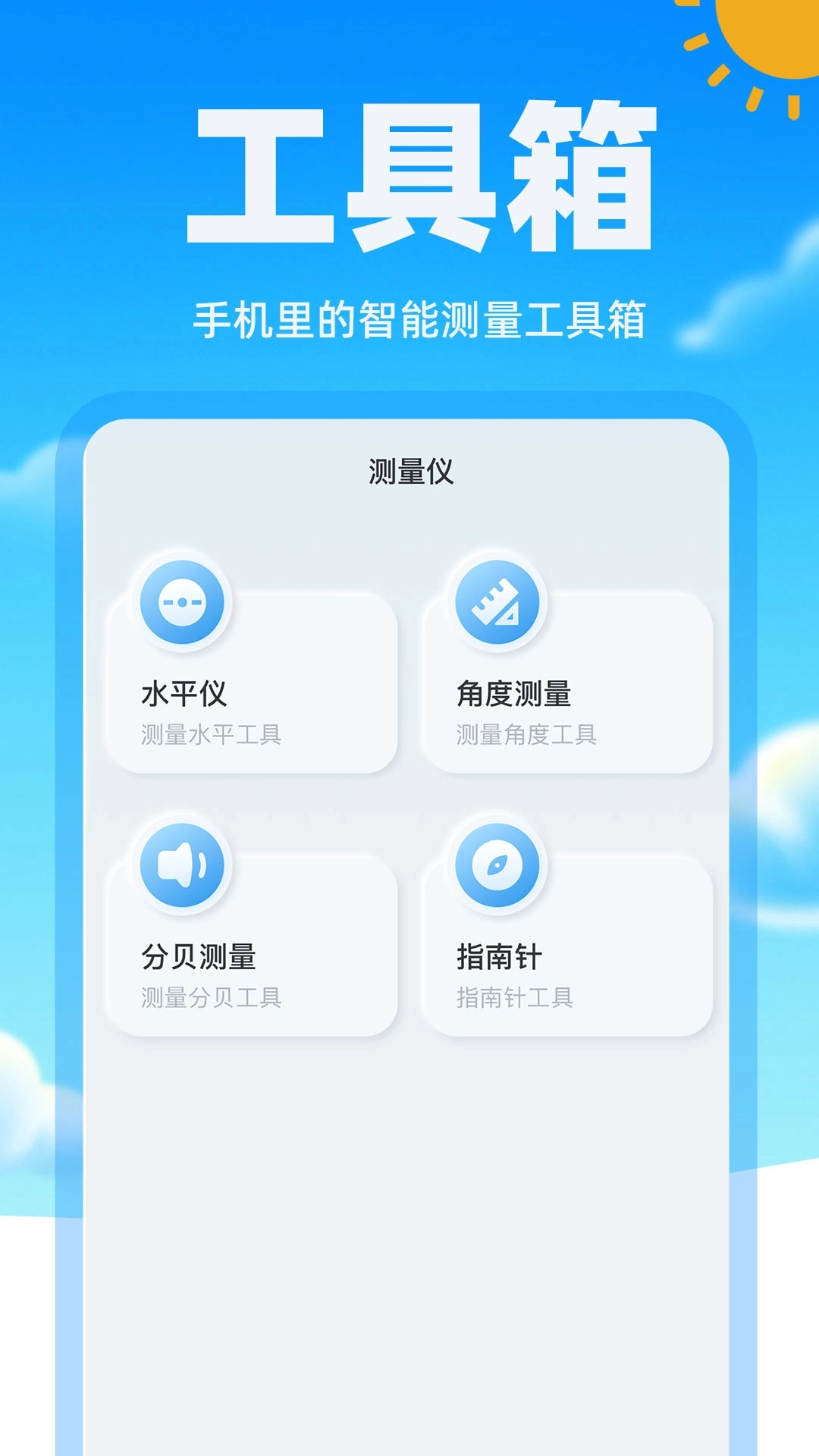This screenshot has width=819, height=1456.
Task: Click the 测量仪 panel header
Action: coord(409,470)
